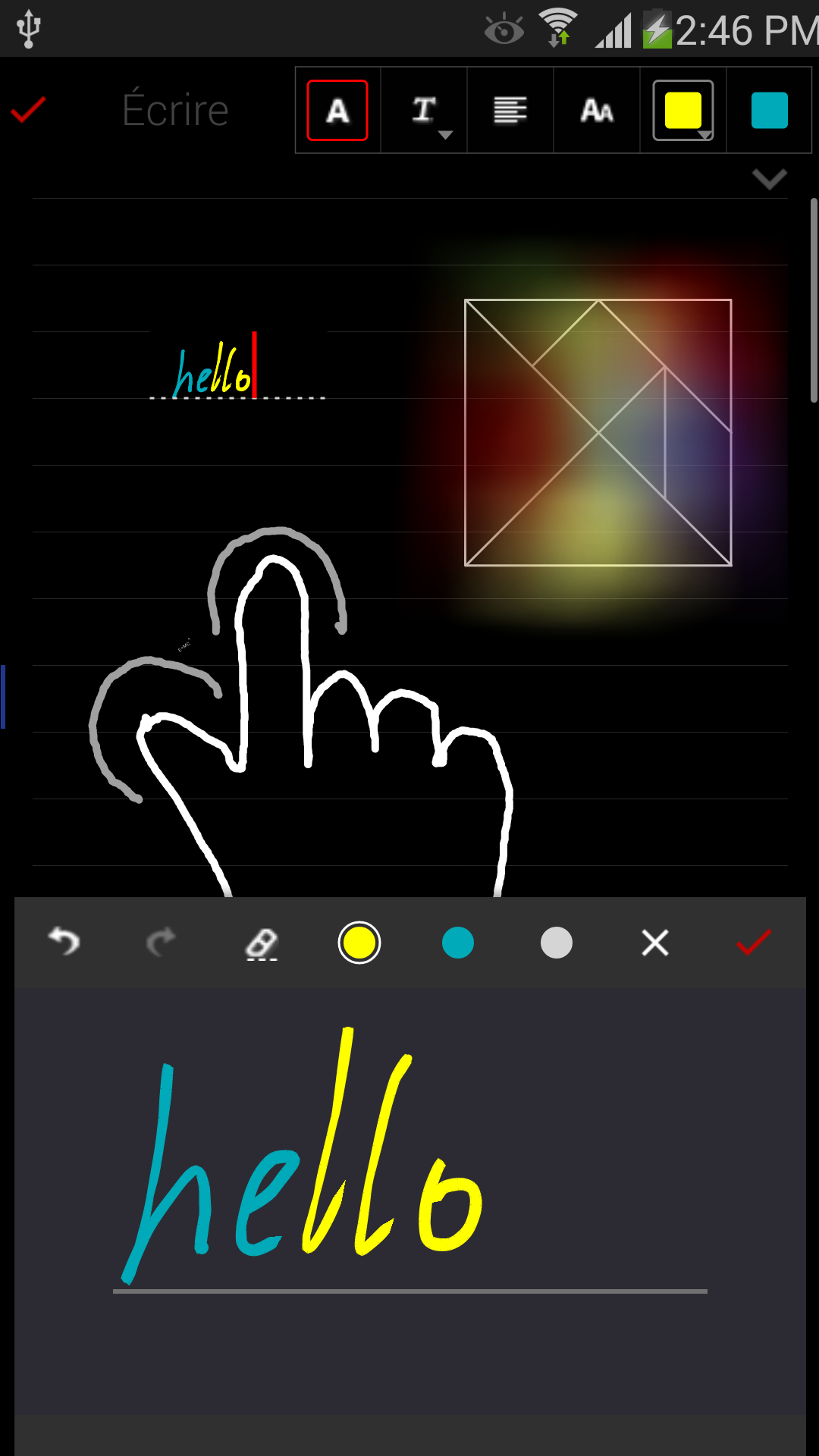Image resolution: width=819 pixels, height=1456 pixels.
Task: Cancel the handwriting input with the X
Action: click(654, 943)
